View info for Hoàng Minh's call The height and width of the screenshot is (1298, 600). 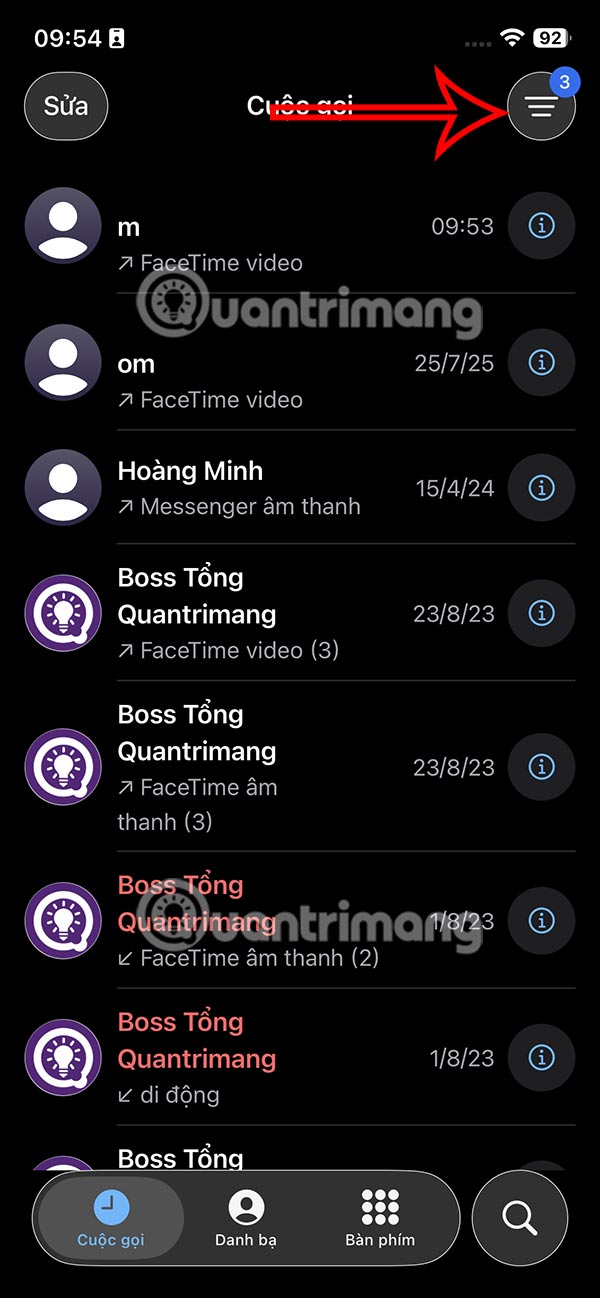[x=541, y=488]
